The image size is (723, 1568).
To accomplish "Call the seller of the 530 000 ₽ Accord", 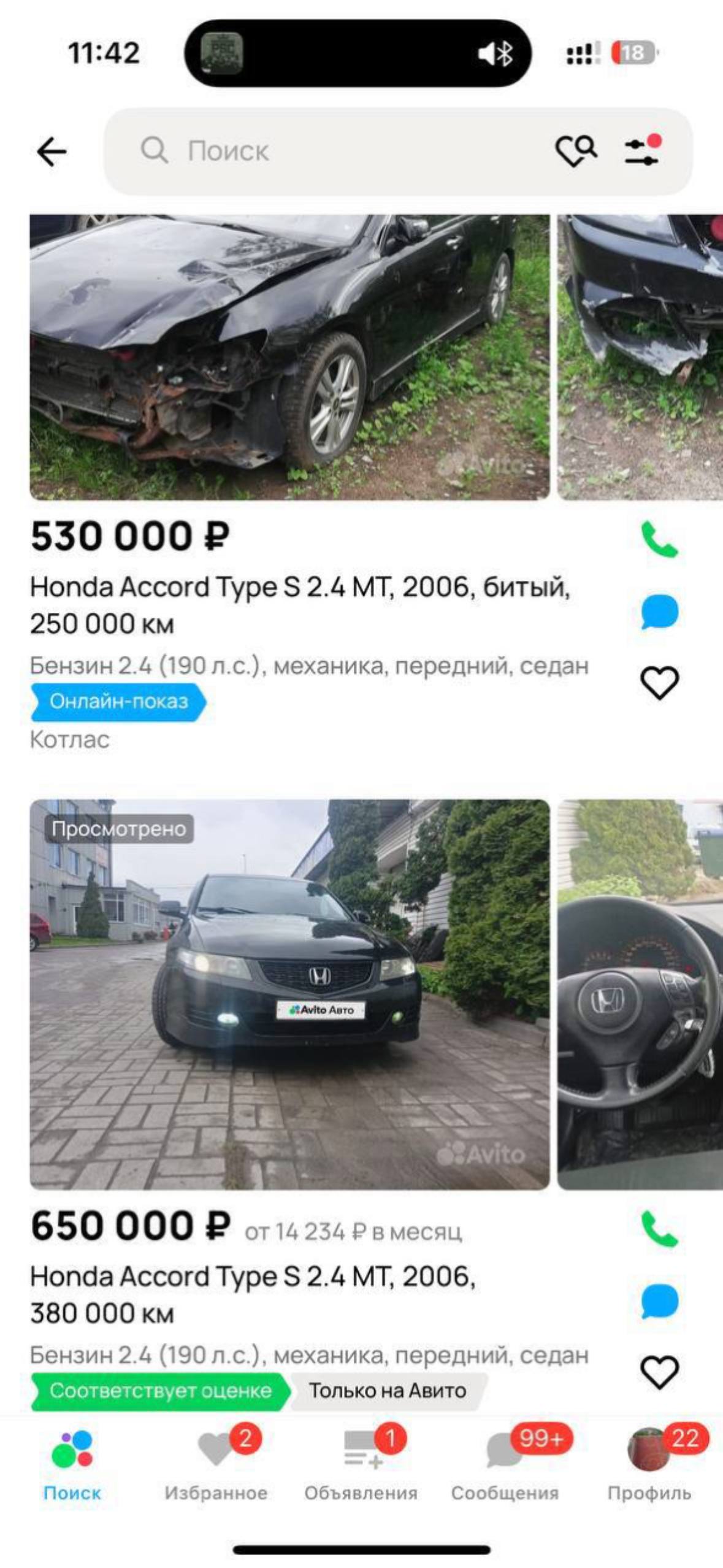I will click(x=659, y=539).
